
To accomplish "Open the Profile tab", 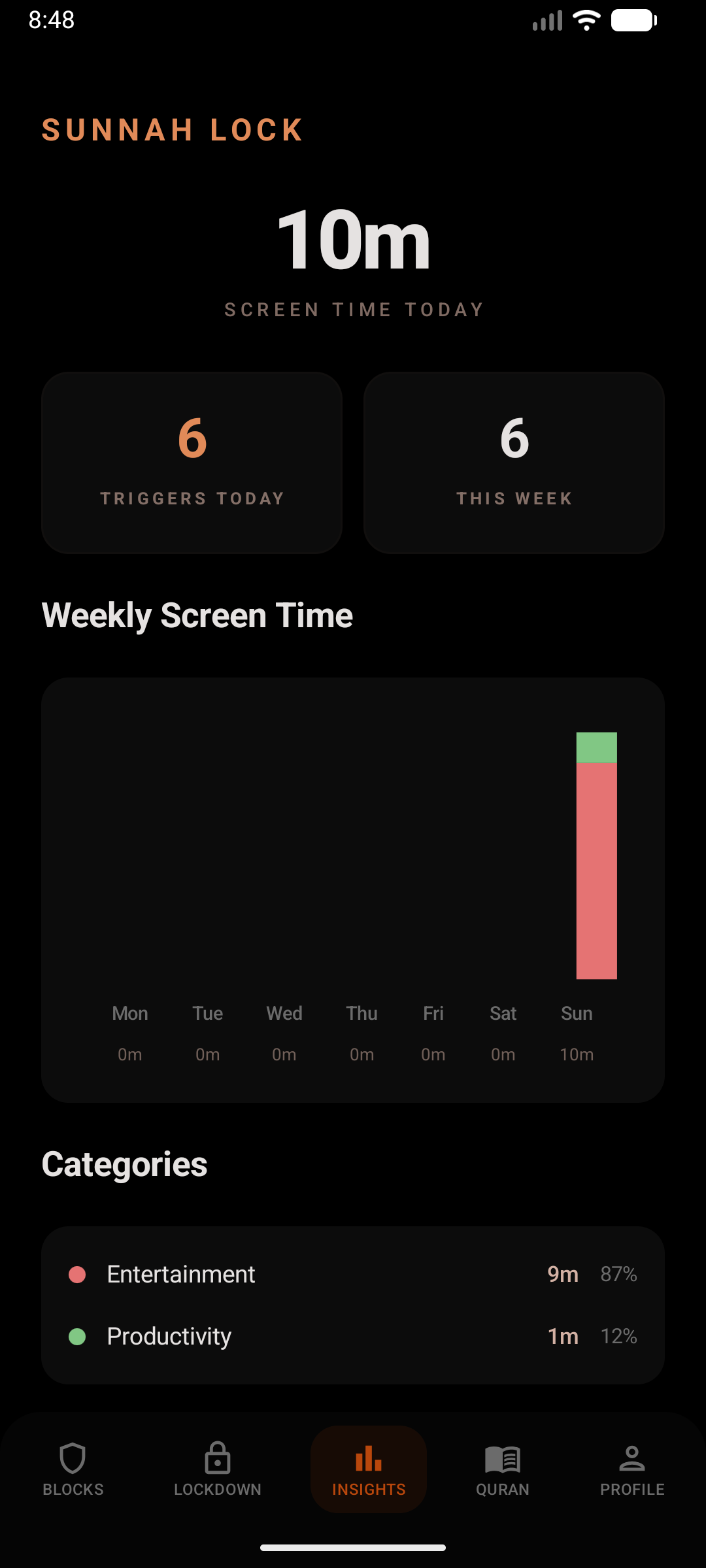I will pos(632,1469).
